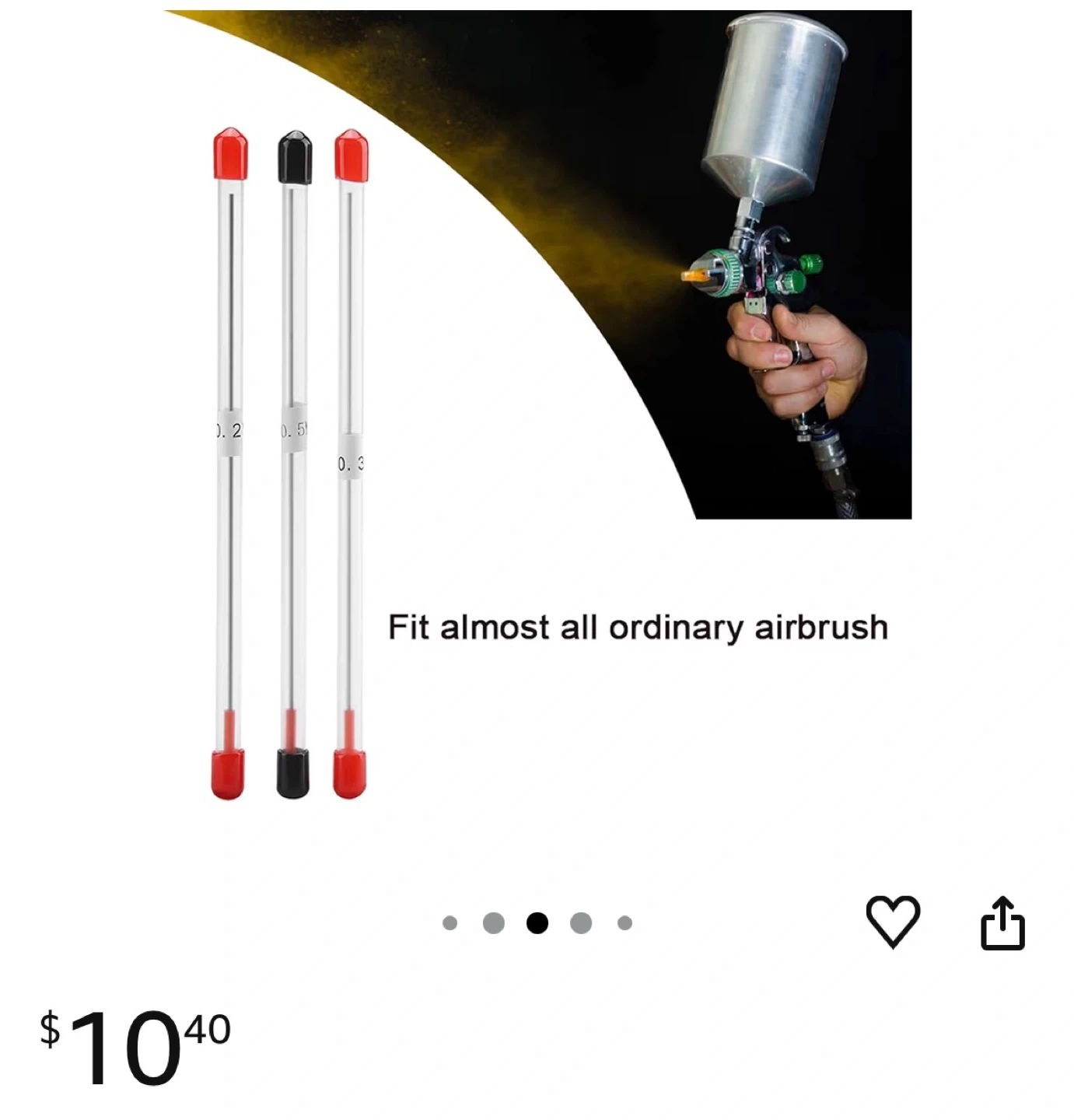Share this product listing
The image size is (1074, 1120).
click(1002, 923)
